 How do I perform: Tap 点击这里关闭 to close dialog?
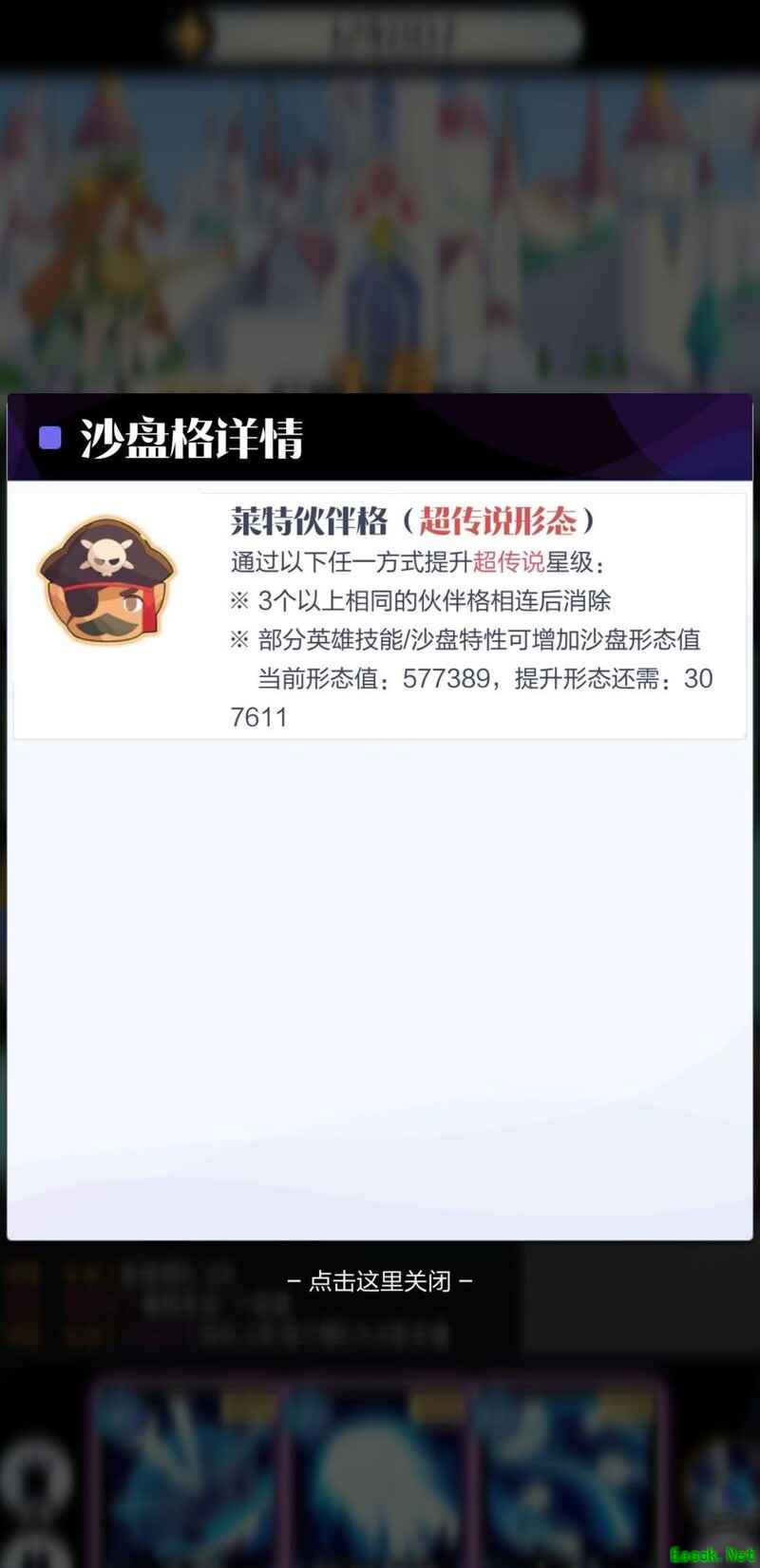pyautogui.click(x=380, y=1280)
